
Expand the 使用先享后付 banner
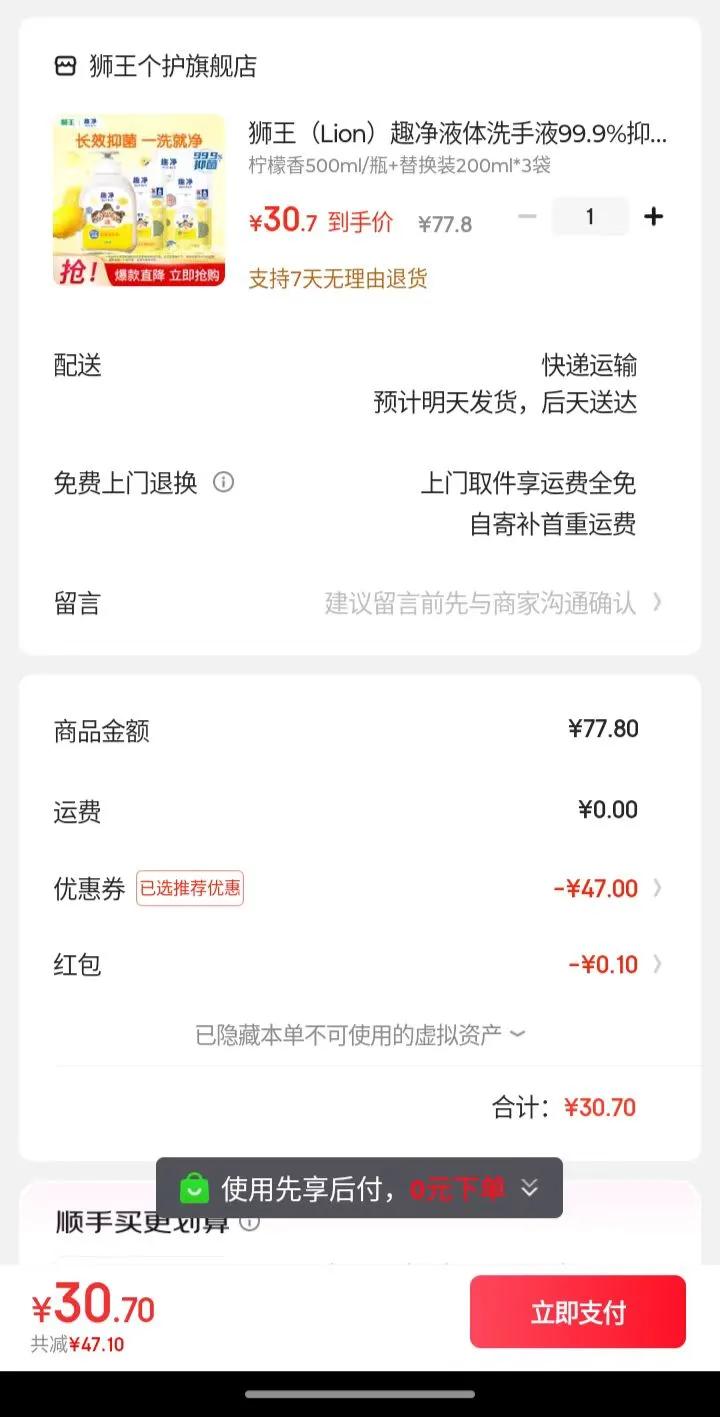click(x=530, y=1188)
